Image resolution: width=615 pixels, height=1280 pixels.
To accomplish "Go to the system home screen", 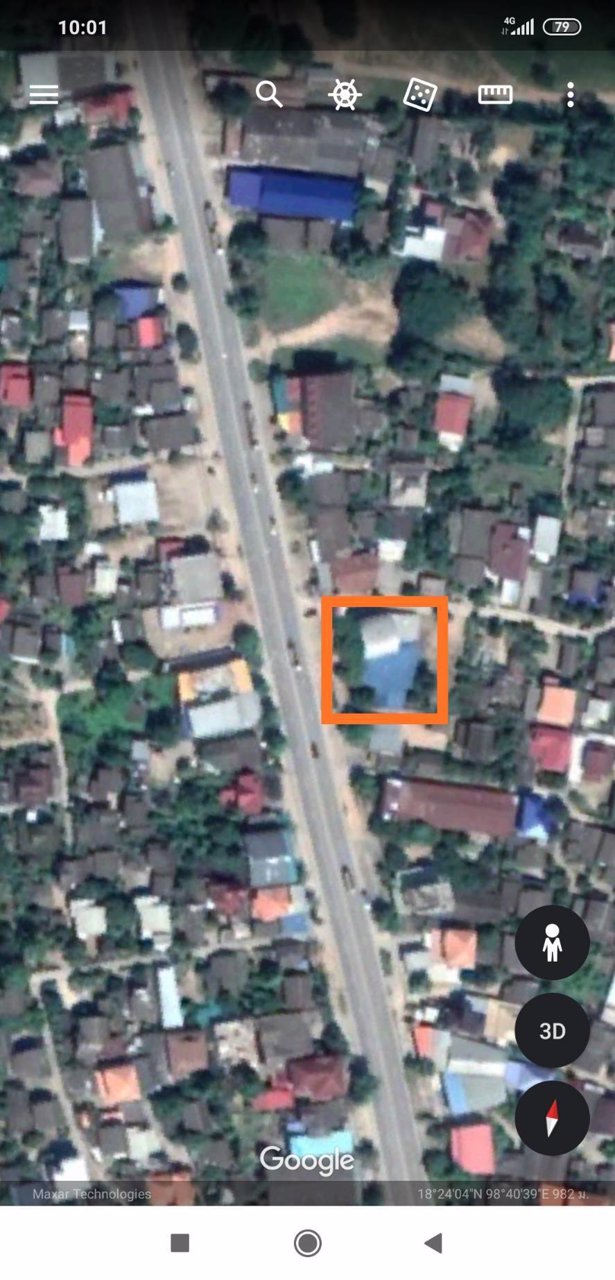I will (307, 1243).
